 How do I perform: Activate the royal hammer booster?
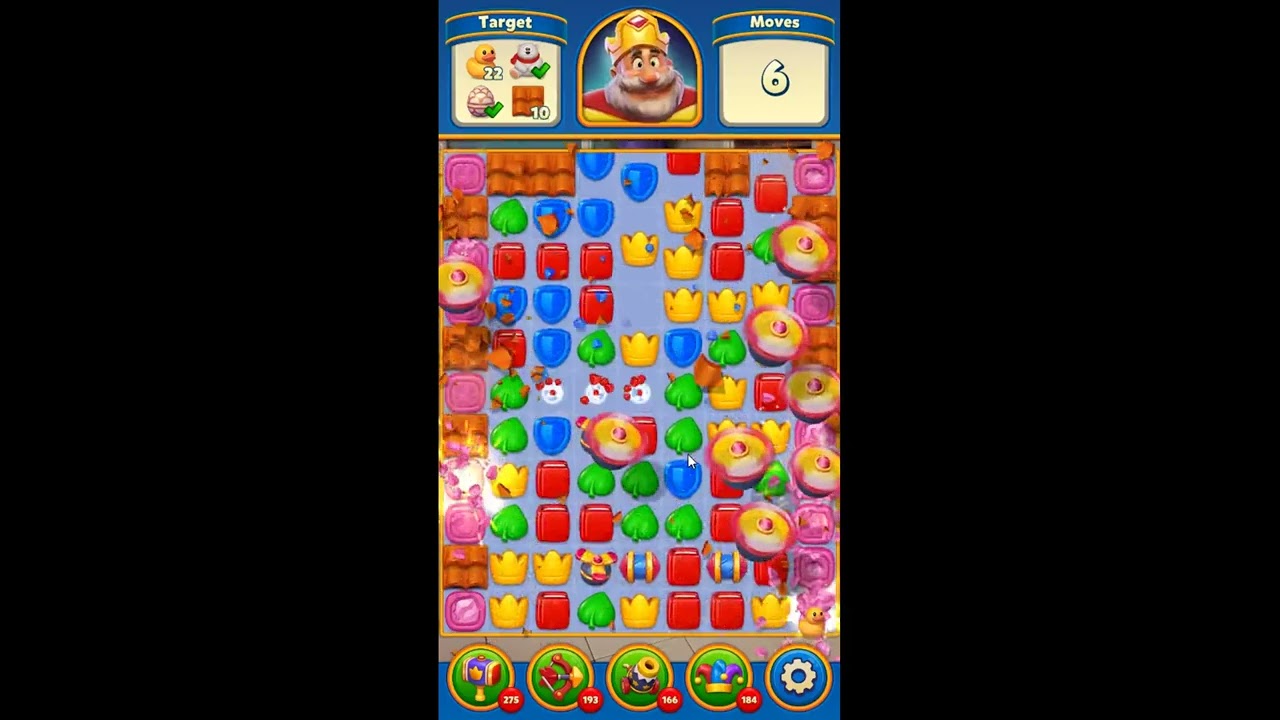tap(481, 678)
